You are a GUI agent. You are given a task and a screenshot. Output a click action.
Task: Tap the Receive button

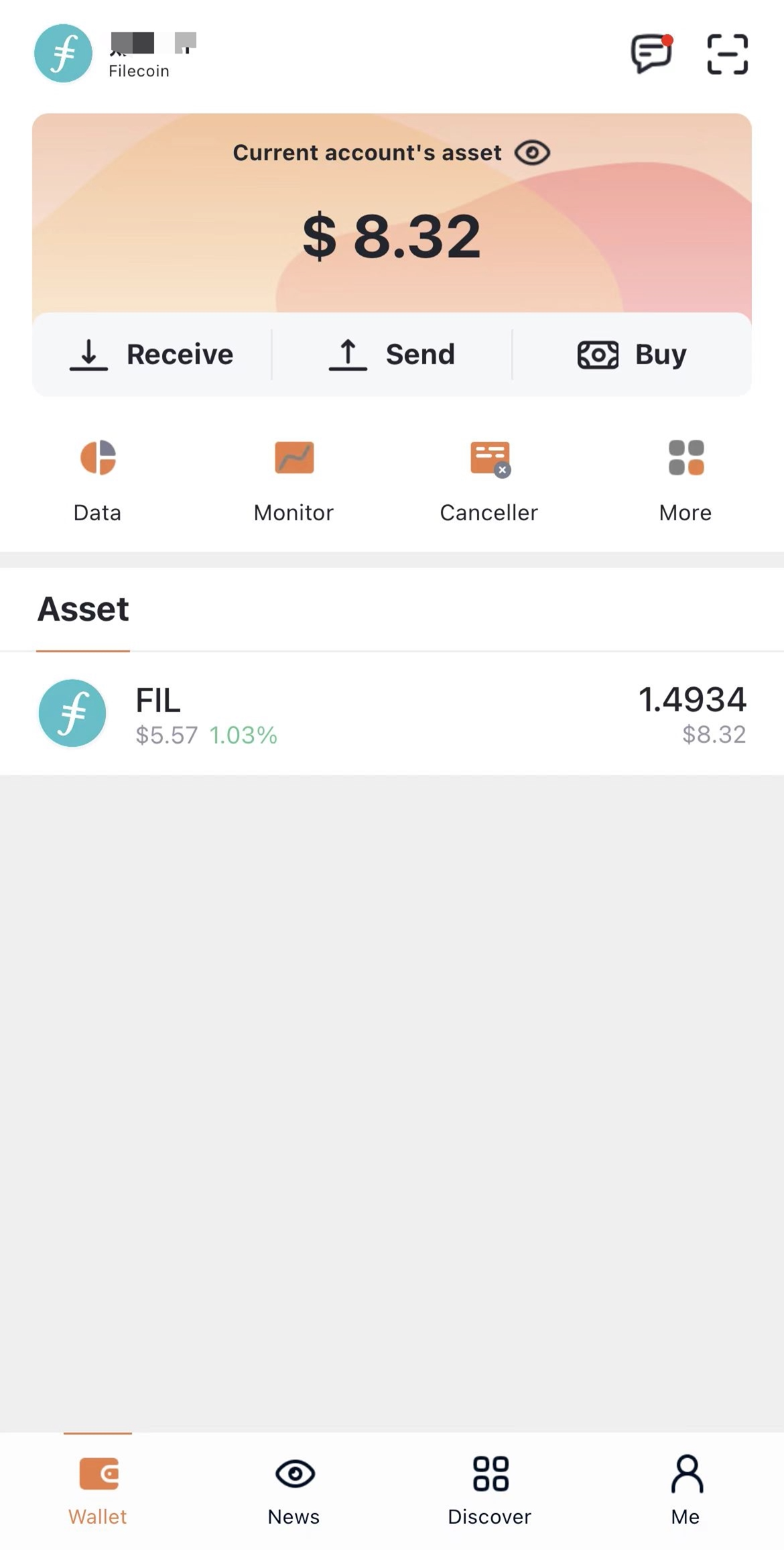[x=152, y=354]
